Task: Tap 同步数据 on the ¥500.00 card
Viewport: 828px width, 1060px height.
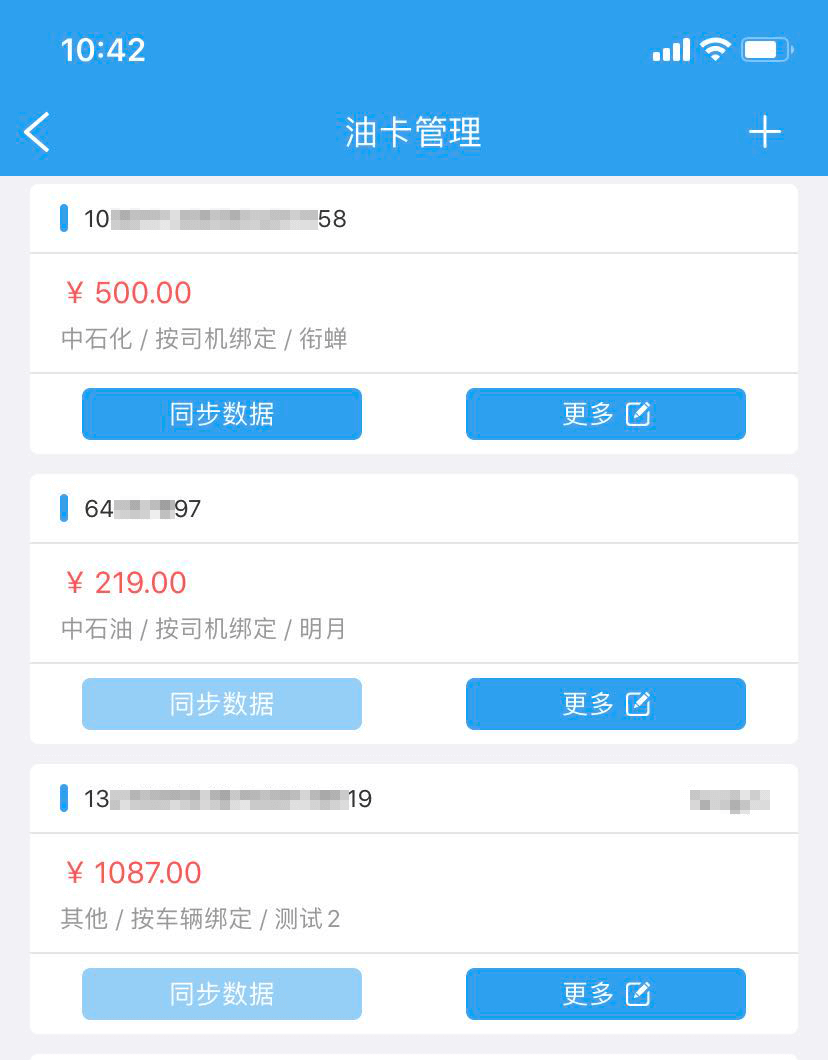Action: tap(221, 414)
